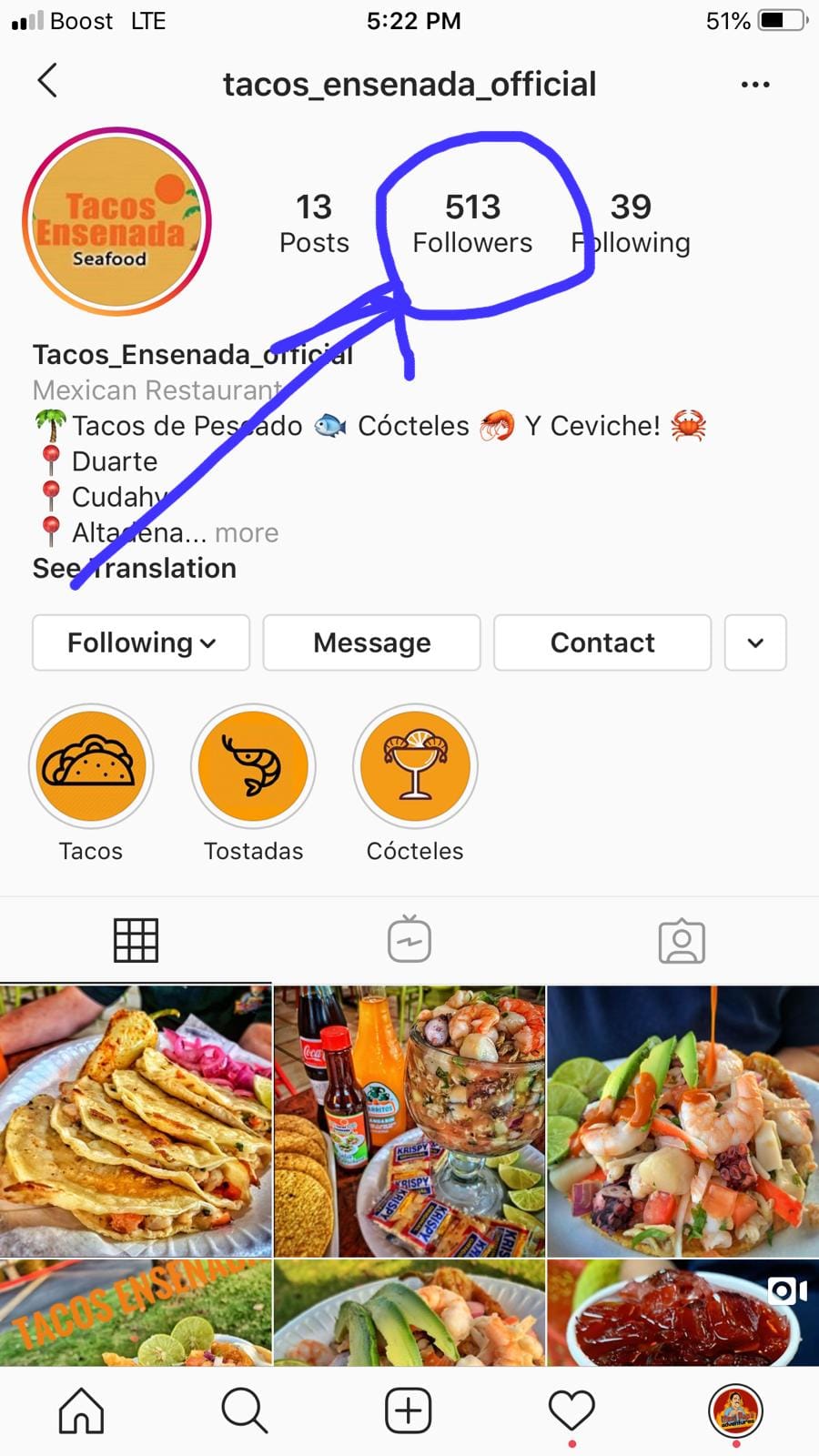Show suggested accounts chevron button

point(754,642)
